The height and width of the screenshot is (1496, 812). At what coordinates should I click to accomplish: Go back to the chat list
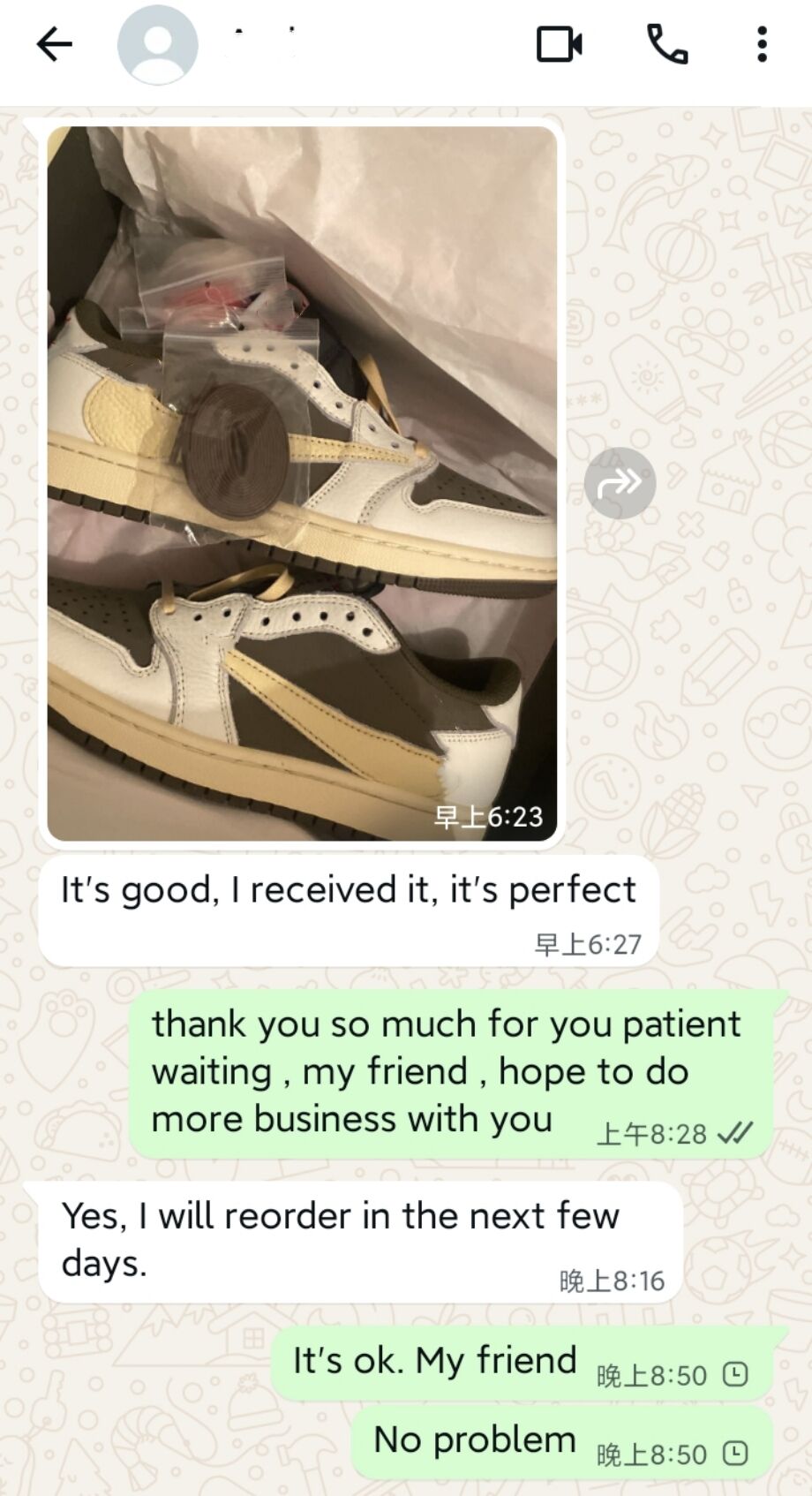pos(54,44)
